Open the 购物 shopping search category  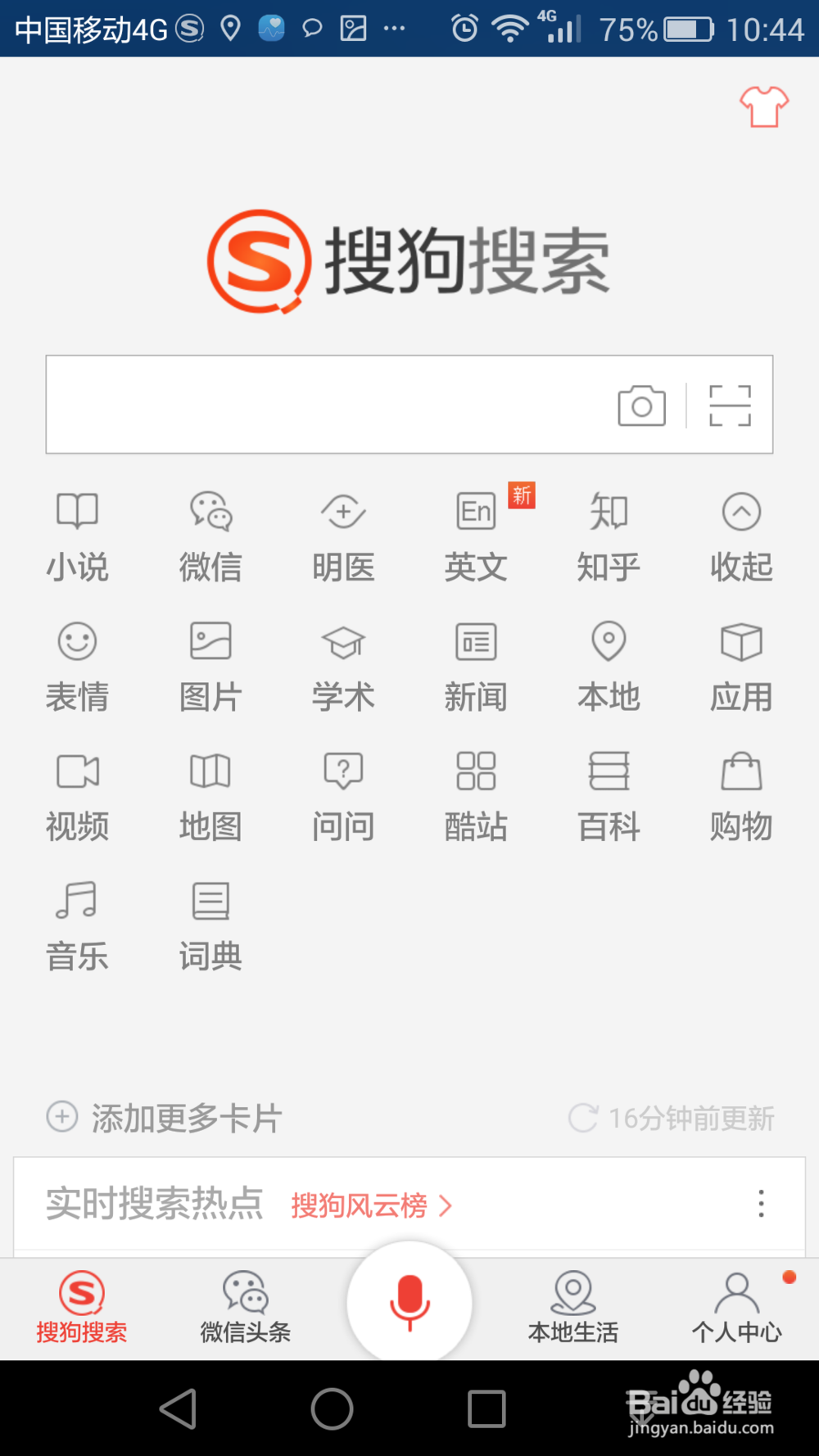[740, 794]
